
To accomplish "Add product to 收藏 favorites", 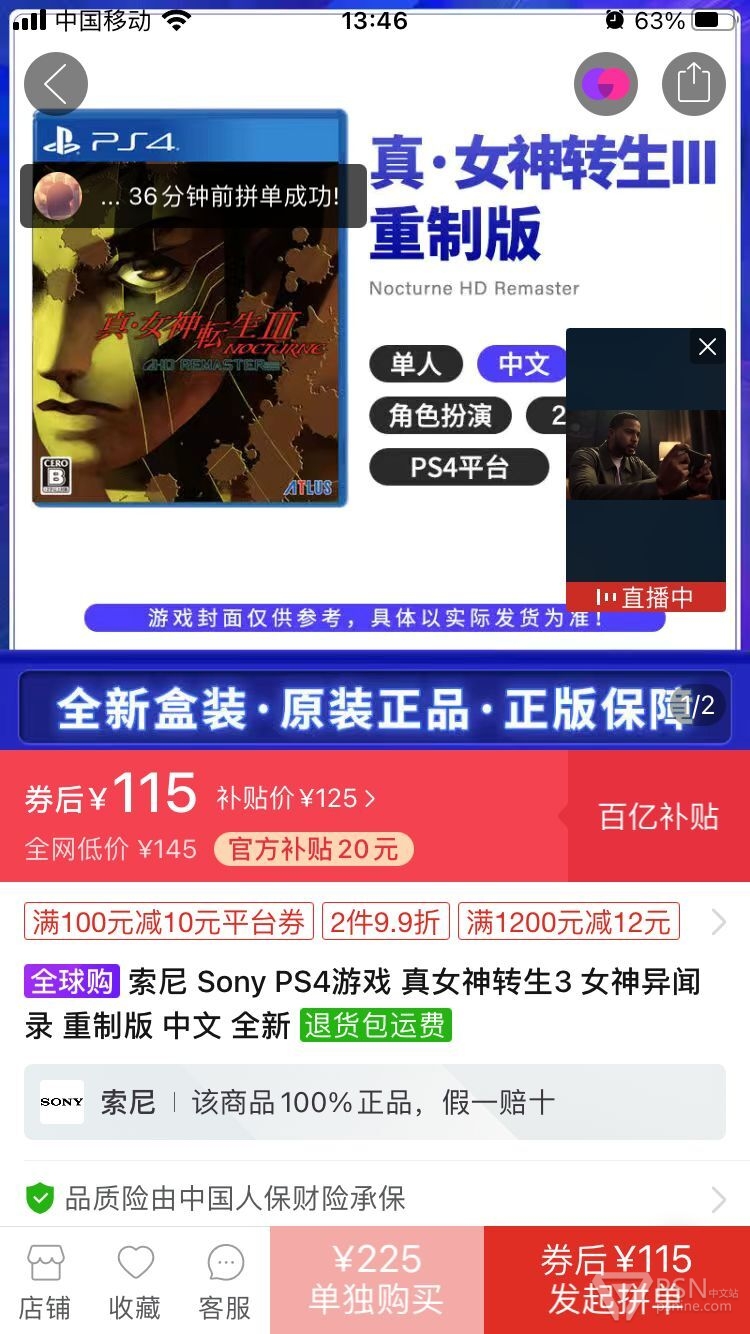I will coord(135,1282).
